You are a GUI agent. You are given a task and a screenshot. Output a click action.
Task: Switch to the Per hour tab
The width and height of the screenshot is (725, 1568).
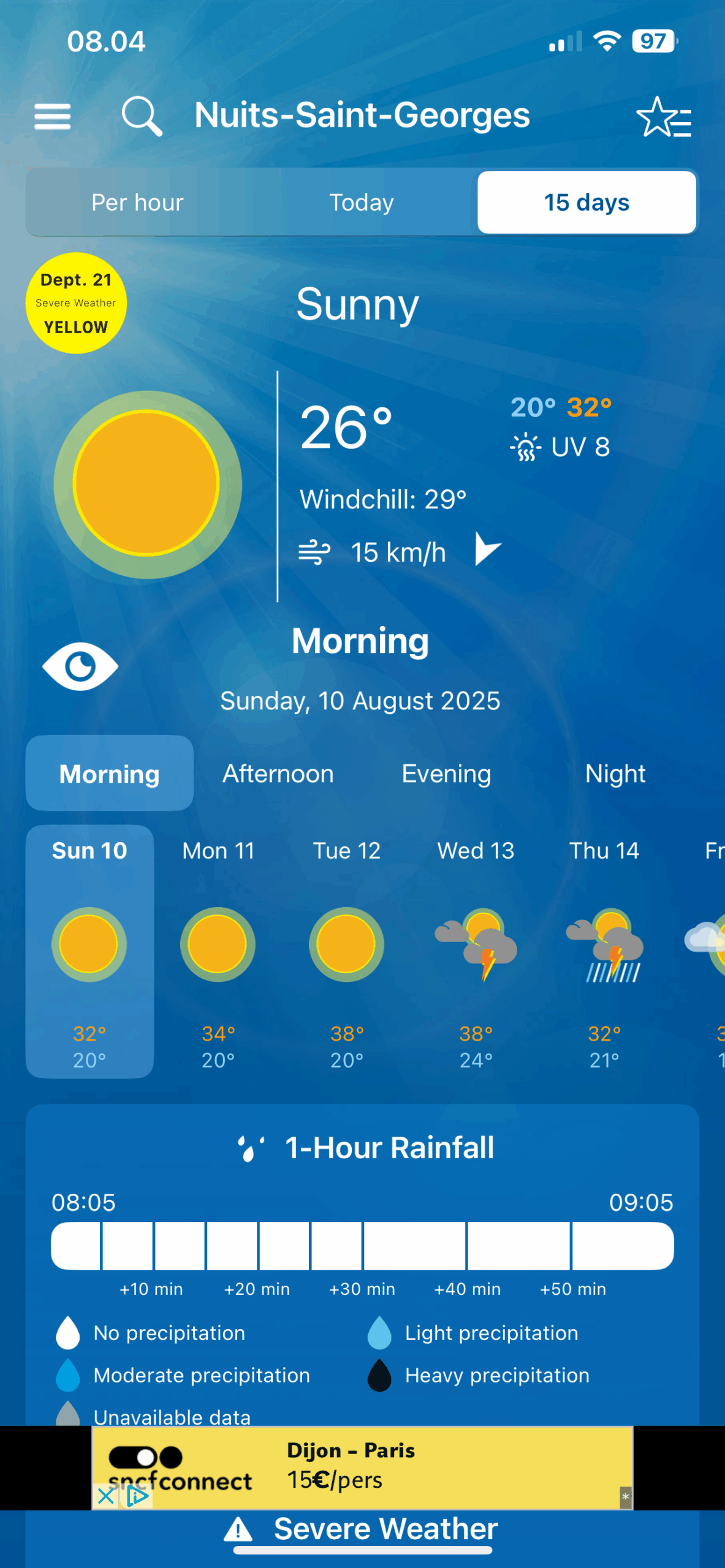coord(137,202)
